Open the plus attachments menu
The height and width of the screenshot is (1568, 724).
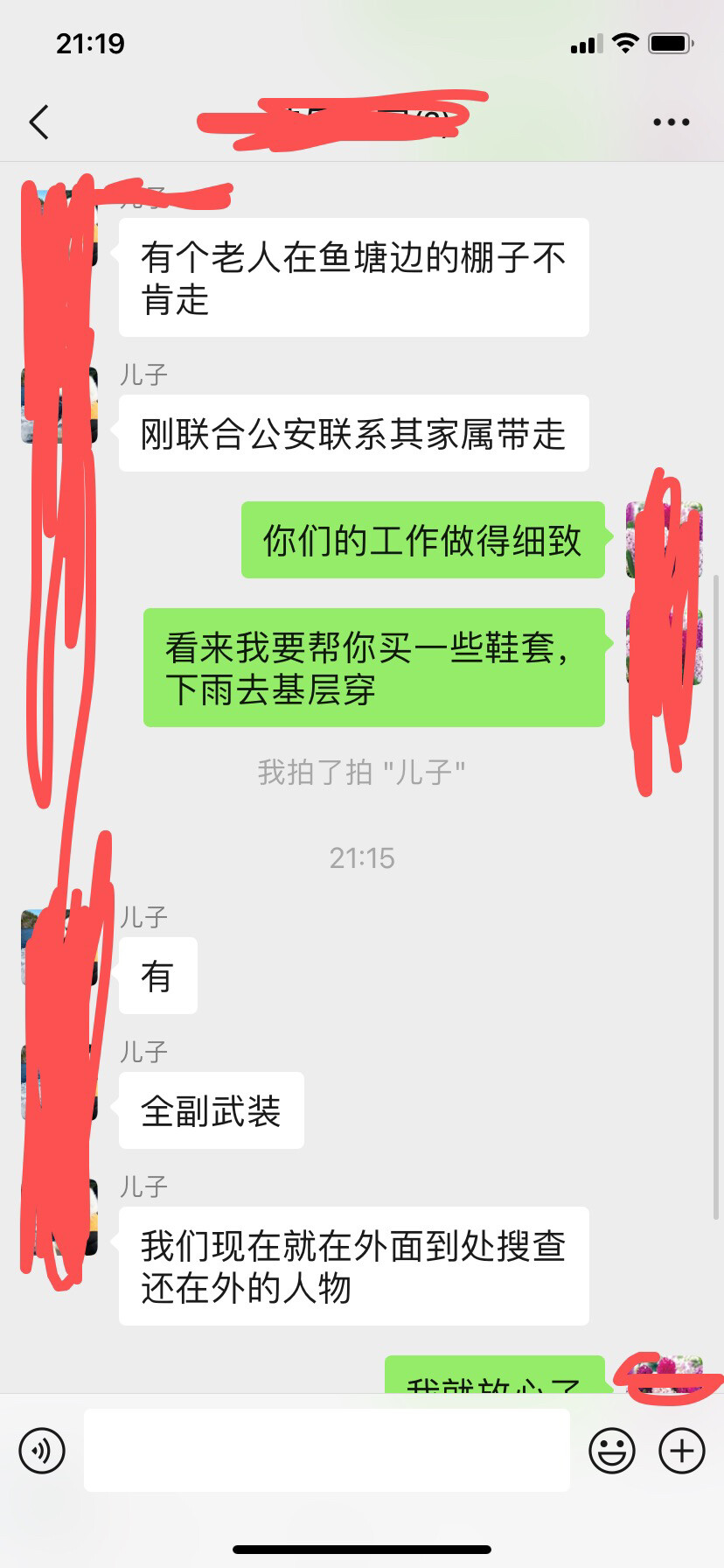coord(681,1451)
